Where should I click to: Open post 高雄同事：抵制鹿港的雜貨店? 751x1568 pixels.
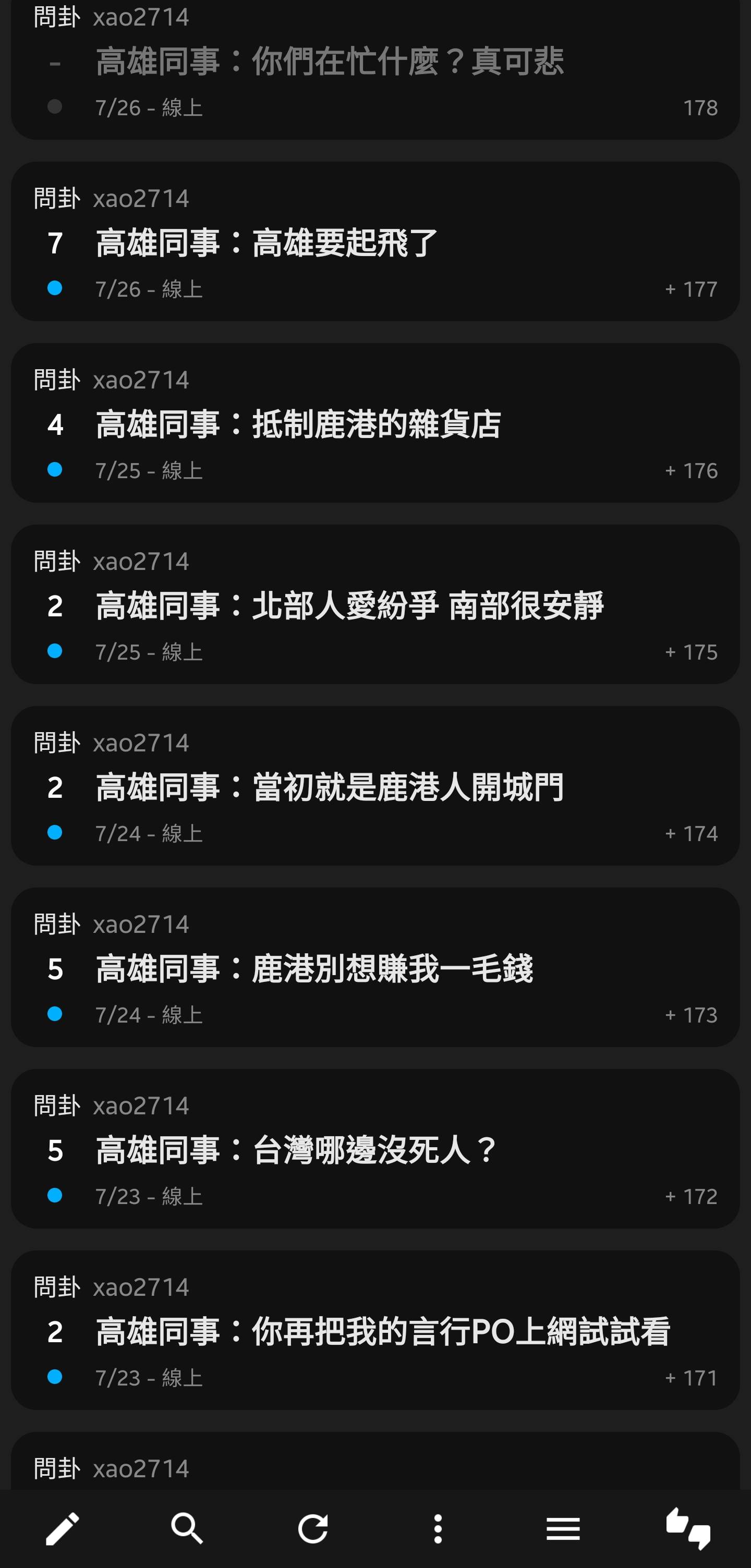[375, 422]
